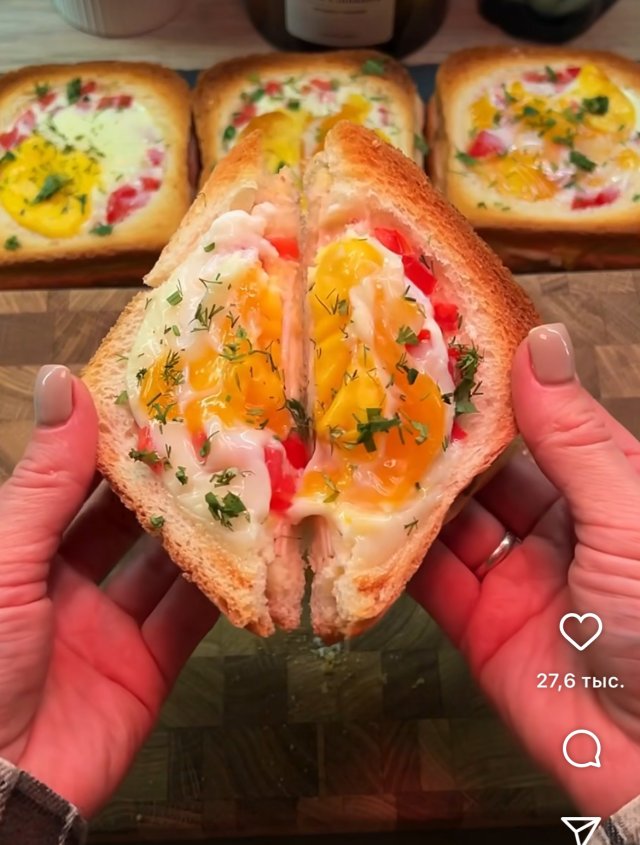This screenshot has height=845, width=640.
Task: Open the comments bubble icon
Action: [581, 748]
